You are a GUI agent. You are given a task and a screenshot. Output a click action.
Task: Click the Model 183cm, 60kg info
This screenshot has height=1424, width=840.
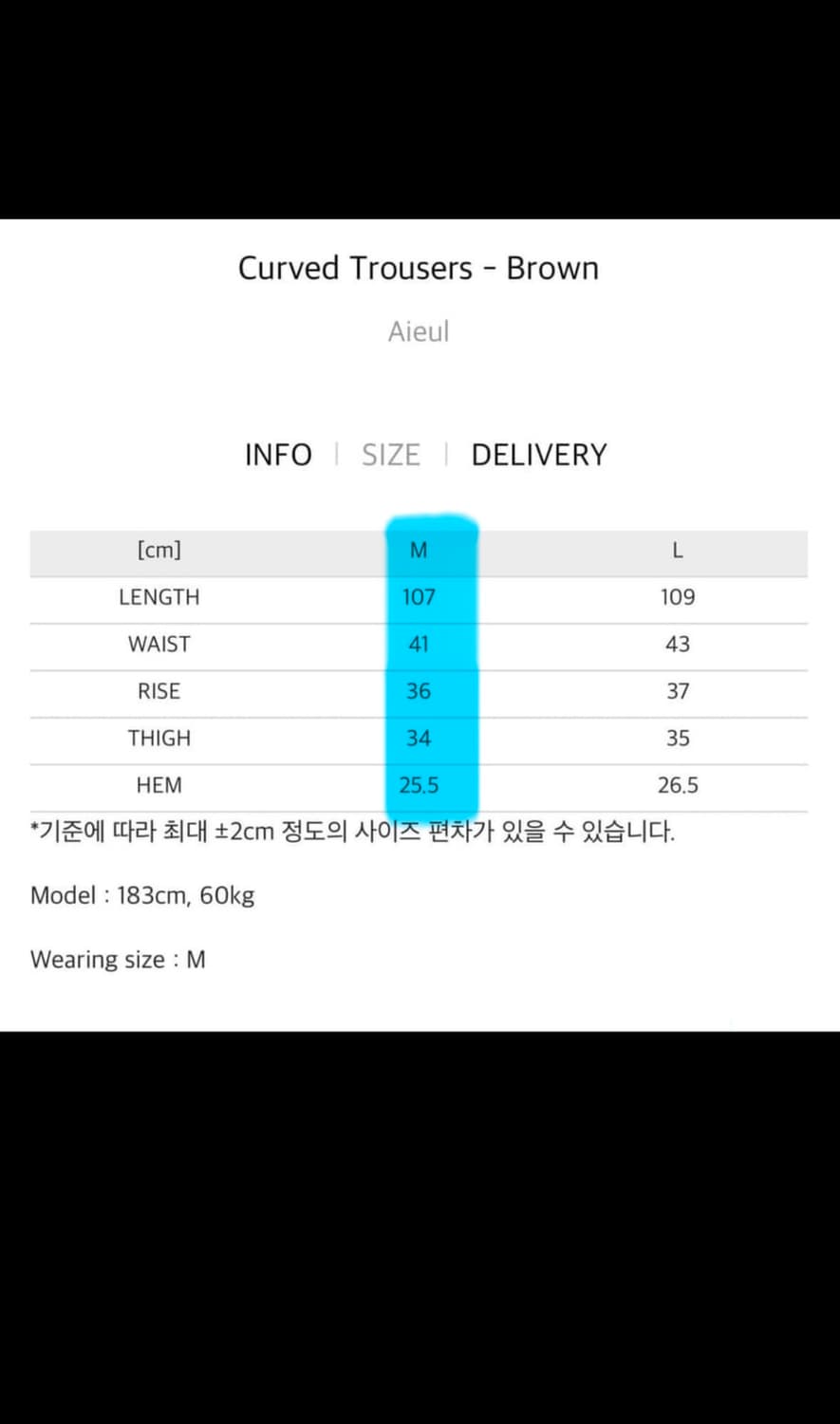click(142, 894)
